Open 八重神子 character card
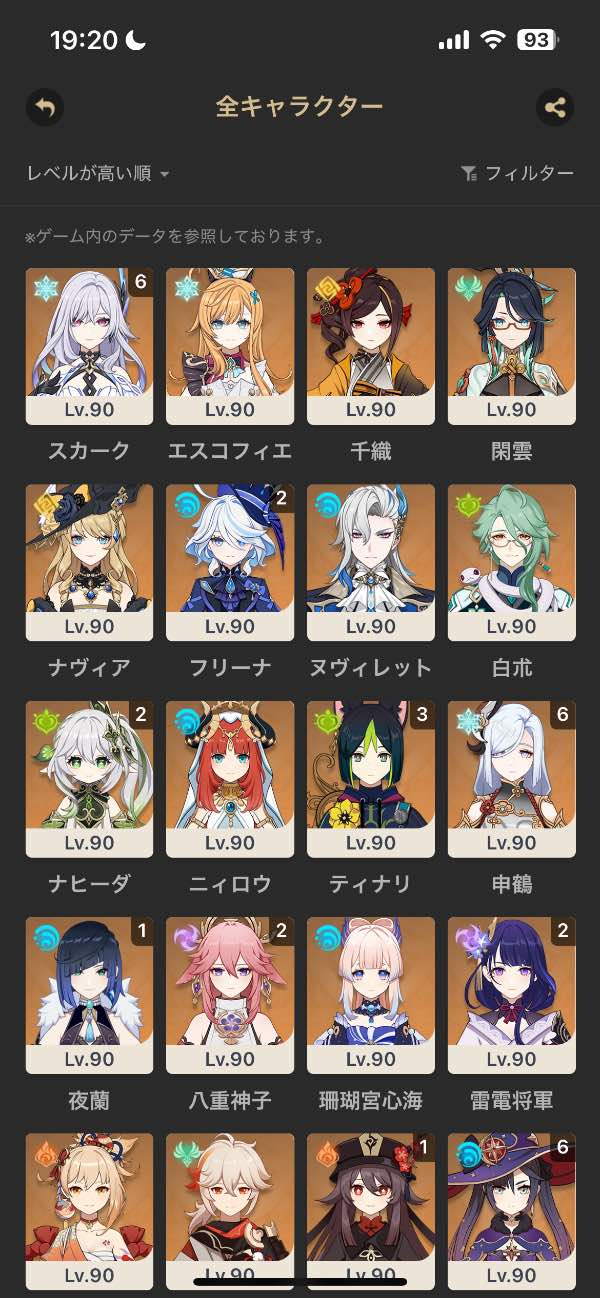The height and width of the screenshot is (1298, 600). [x=230, y=995]
